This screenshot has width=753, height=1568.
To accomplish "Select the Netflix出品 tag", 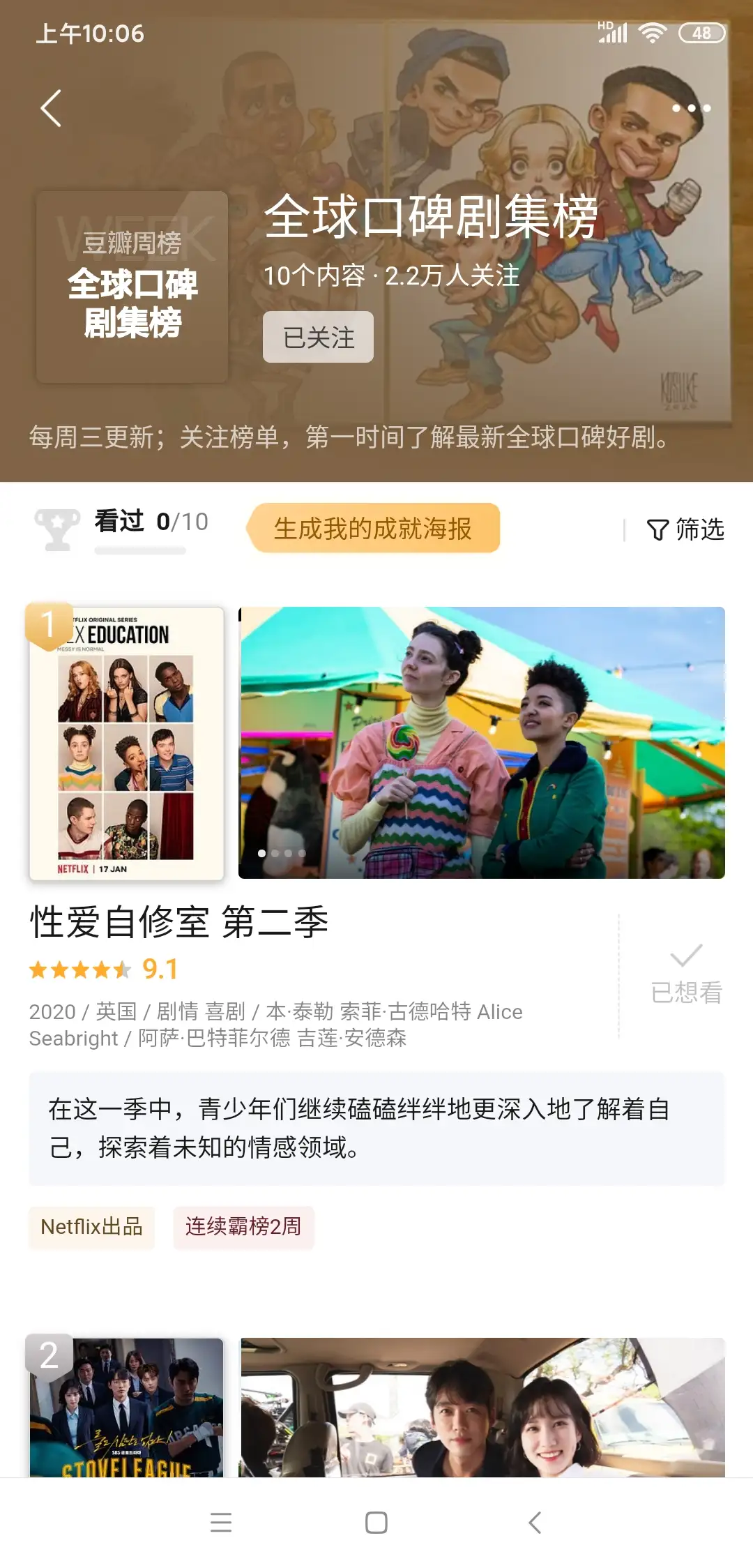I will pyautogui.click(x=91, y=1227).
